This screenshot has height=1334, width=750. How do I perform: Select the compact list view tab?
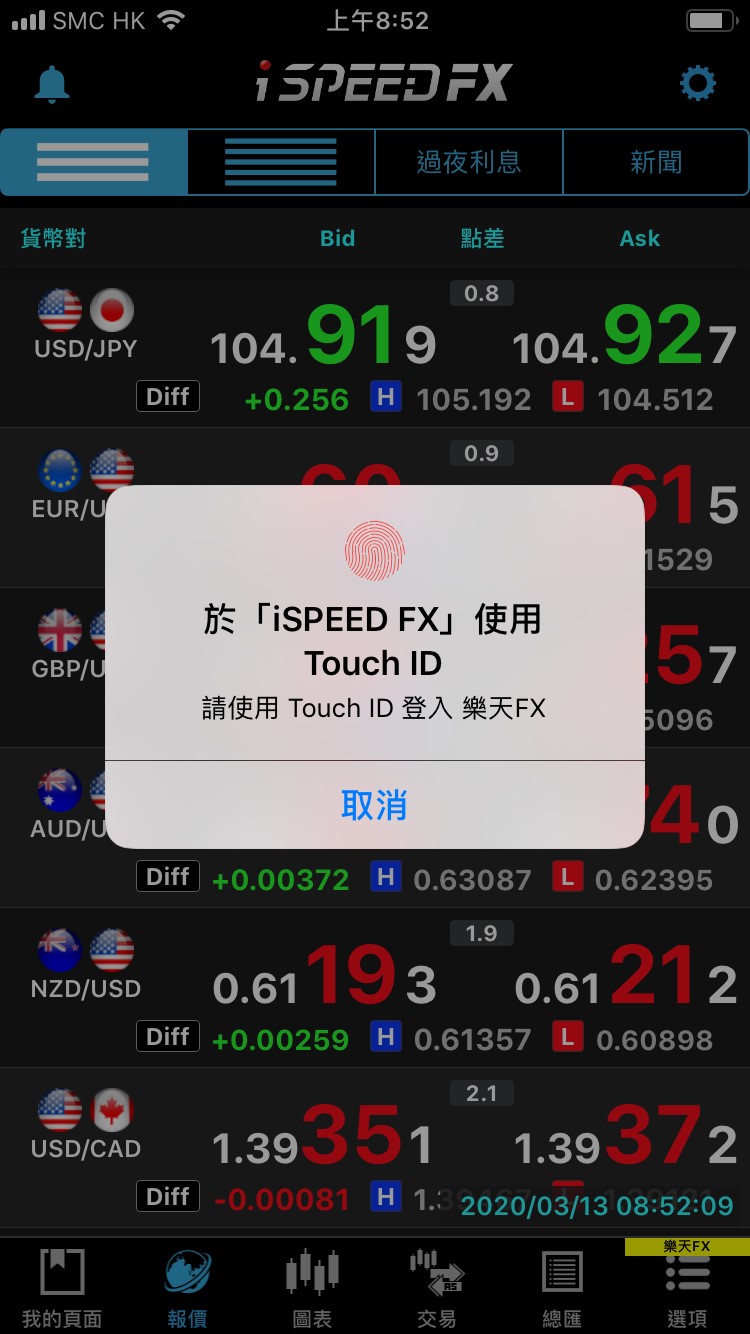coord(280,162)
